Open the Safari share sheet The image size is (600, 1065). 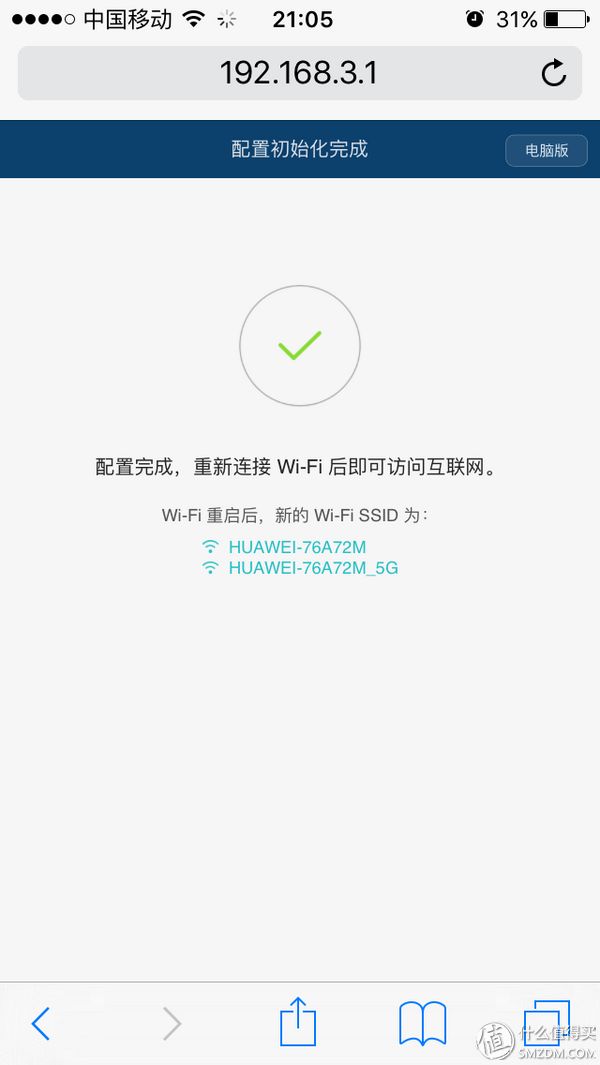(x=298, y=1020)
